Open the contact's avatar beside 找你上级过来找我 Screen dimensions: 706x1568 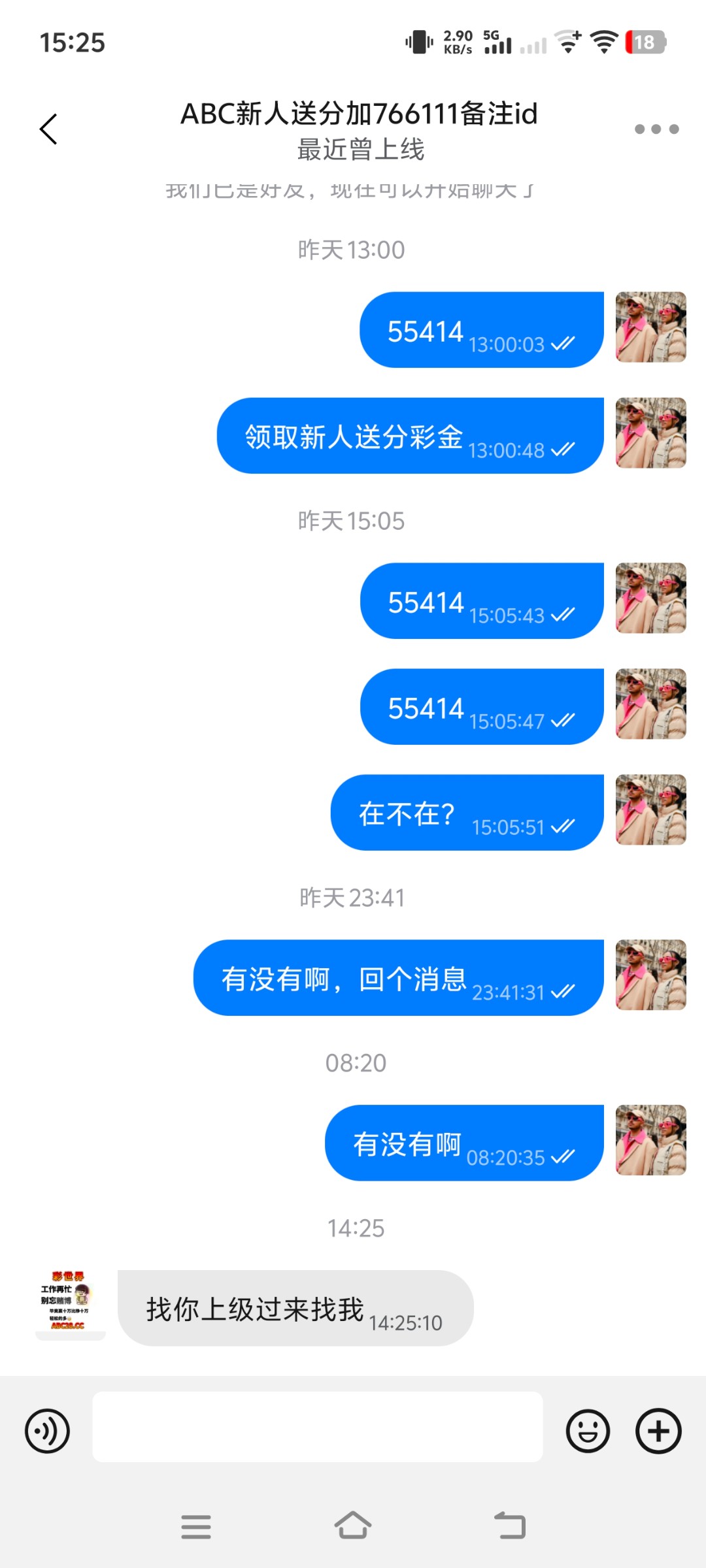click(70, 1305)
